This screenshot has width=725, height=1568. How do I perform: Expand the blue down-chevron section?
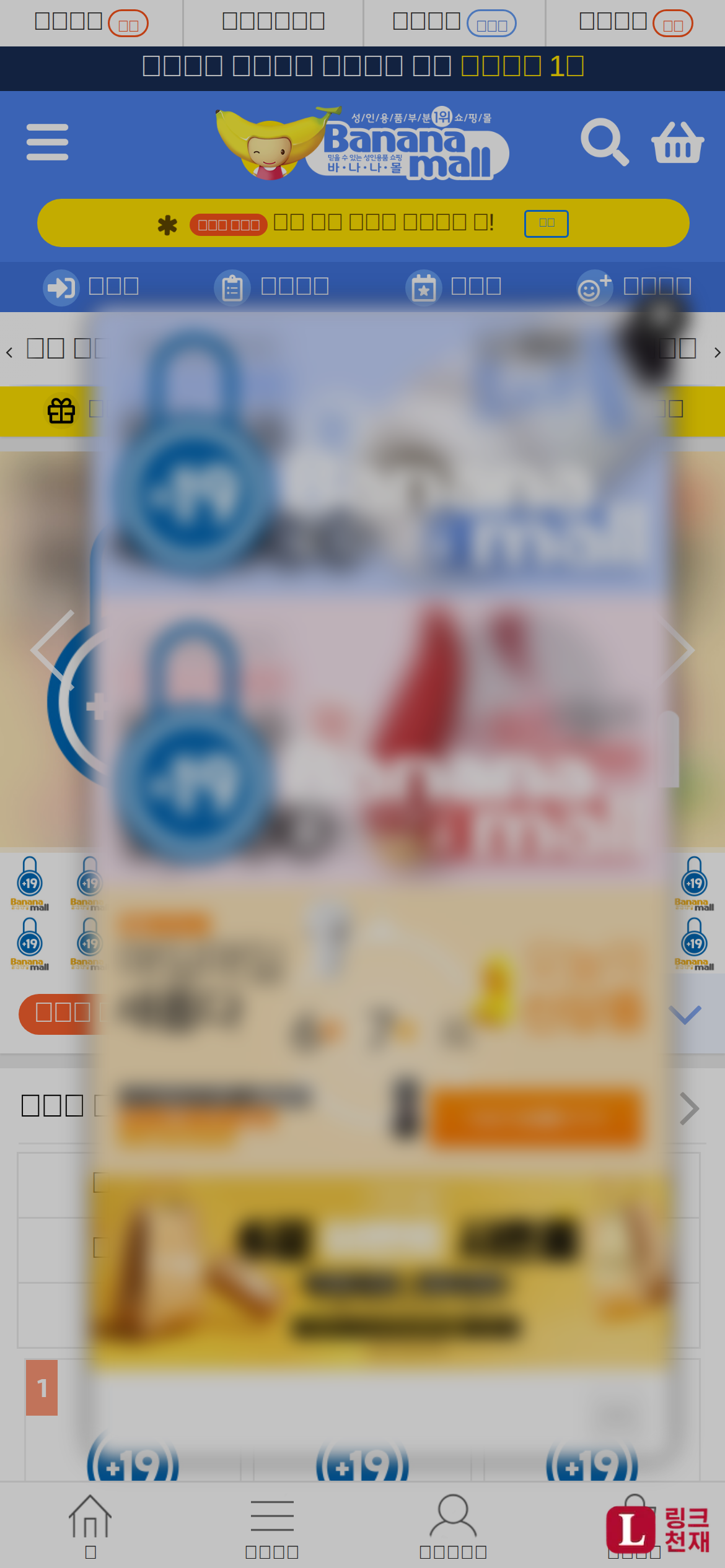(685, 1014)
